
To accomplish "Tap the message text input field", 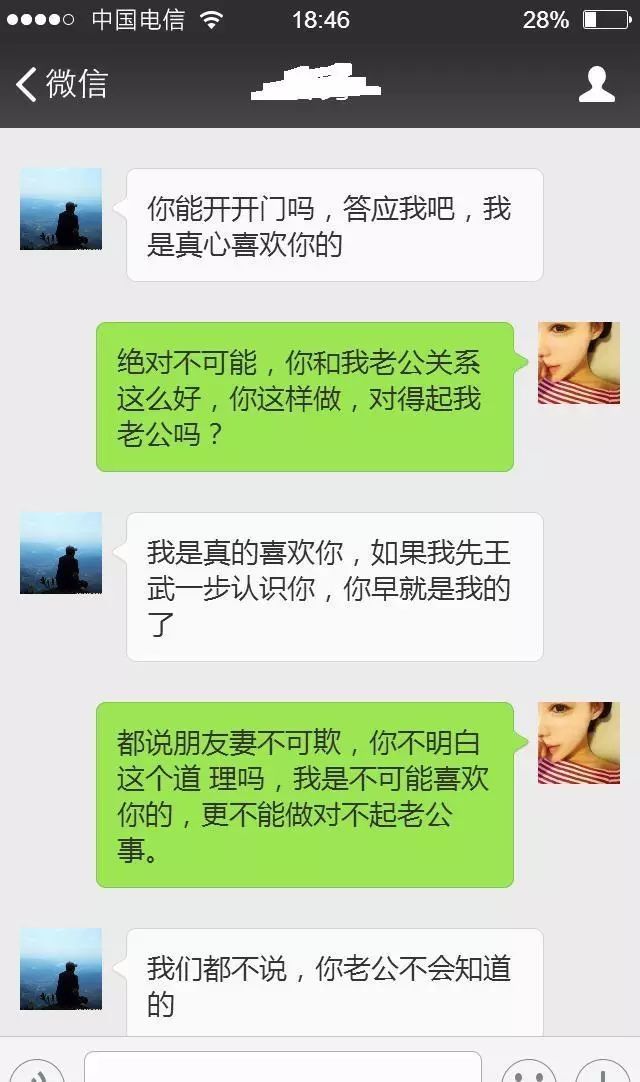I will (x=282, y=1068).
